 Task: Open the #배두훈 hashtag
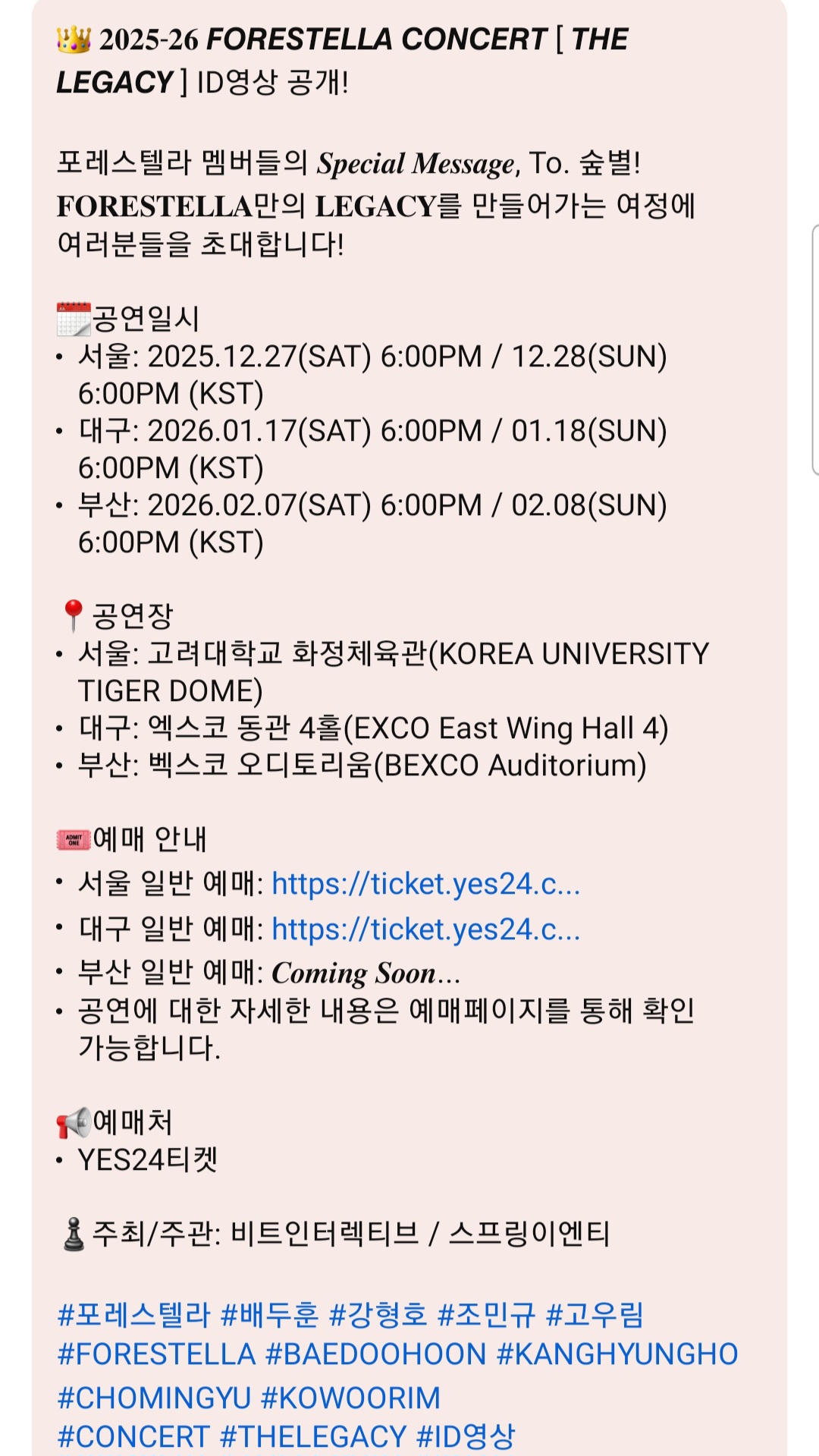coord(269,1315)
